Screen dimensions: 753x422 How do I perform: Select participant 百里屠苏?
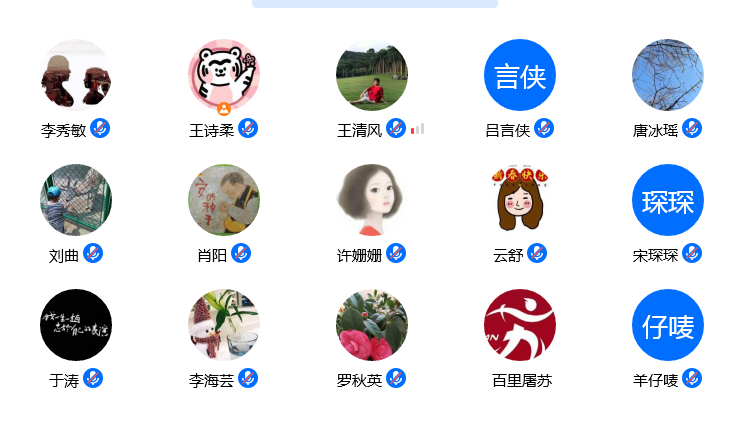(x=520, y=325)
